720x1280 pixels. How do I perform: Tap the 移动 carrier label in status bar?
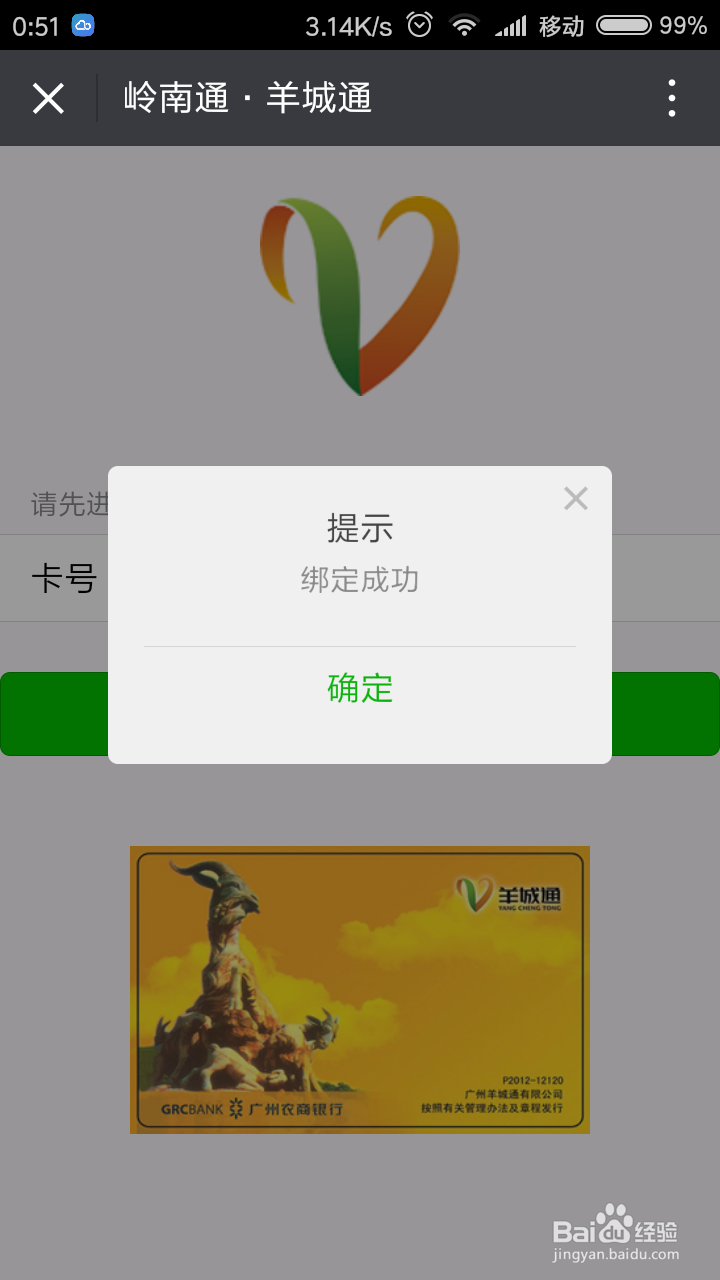(562, 25)
